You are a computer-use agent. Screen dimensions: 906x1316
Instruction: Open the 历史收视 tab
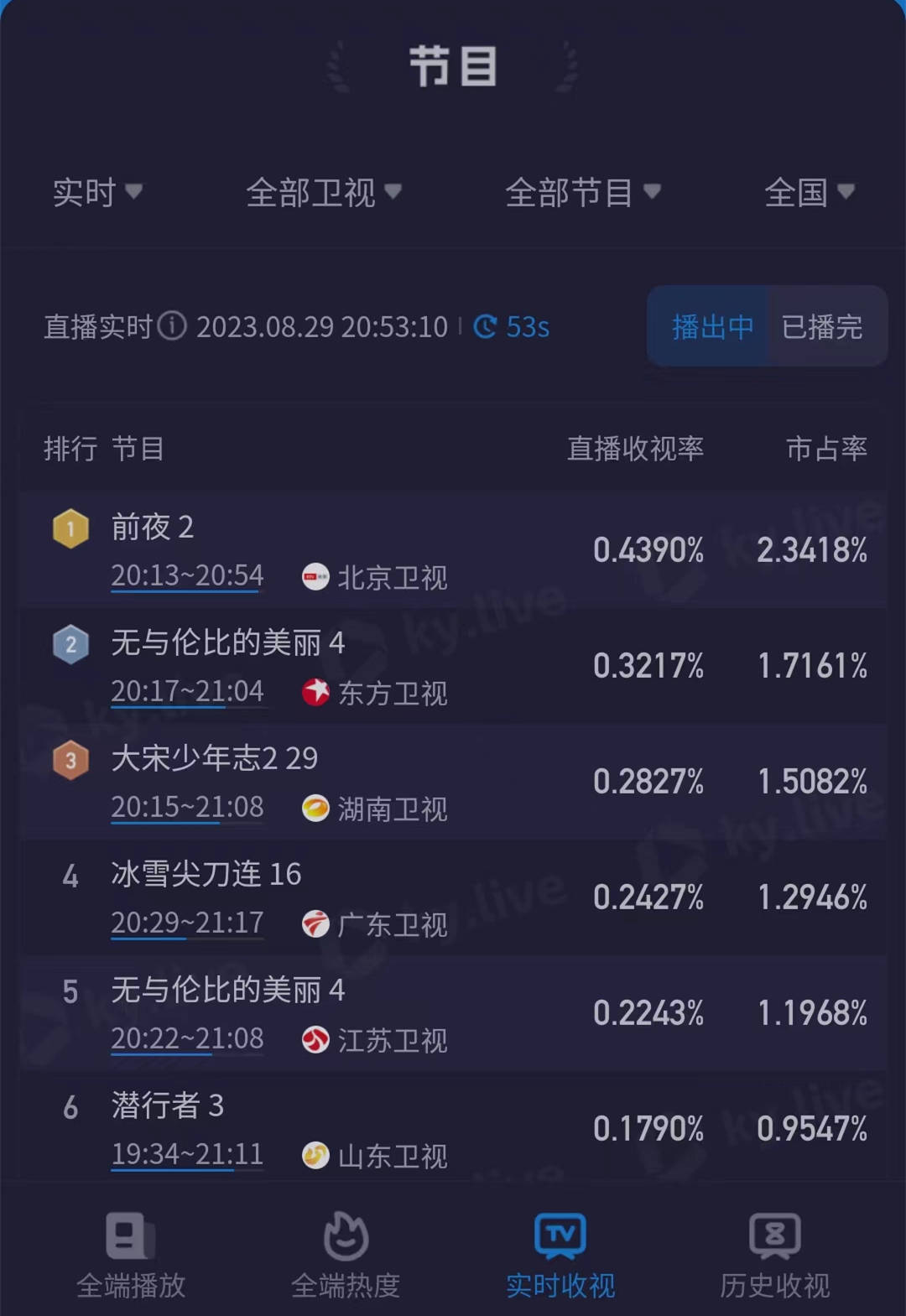pos(775,1254)
